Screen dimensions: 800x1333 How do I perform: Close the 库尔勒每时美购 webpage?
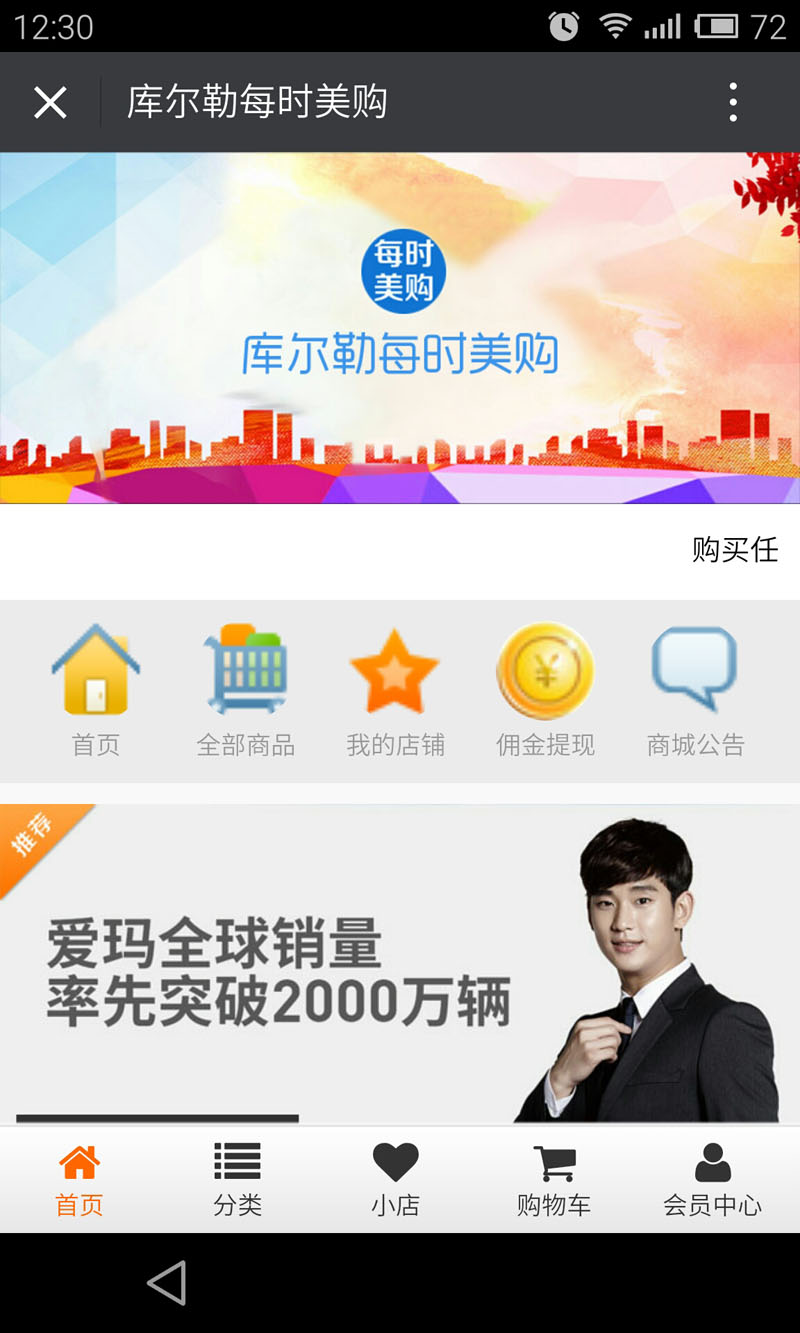[50, 102]
